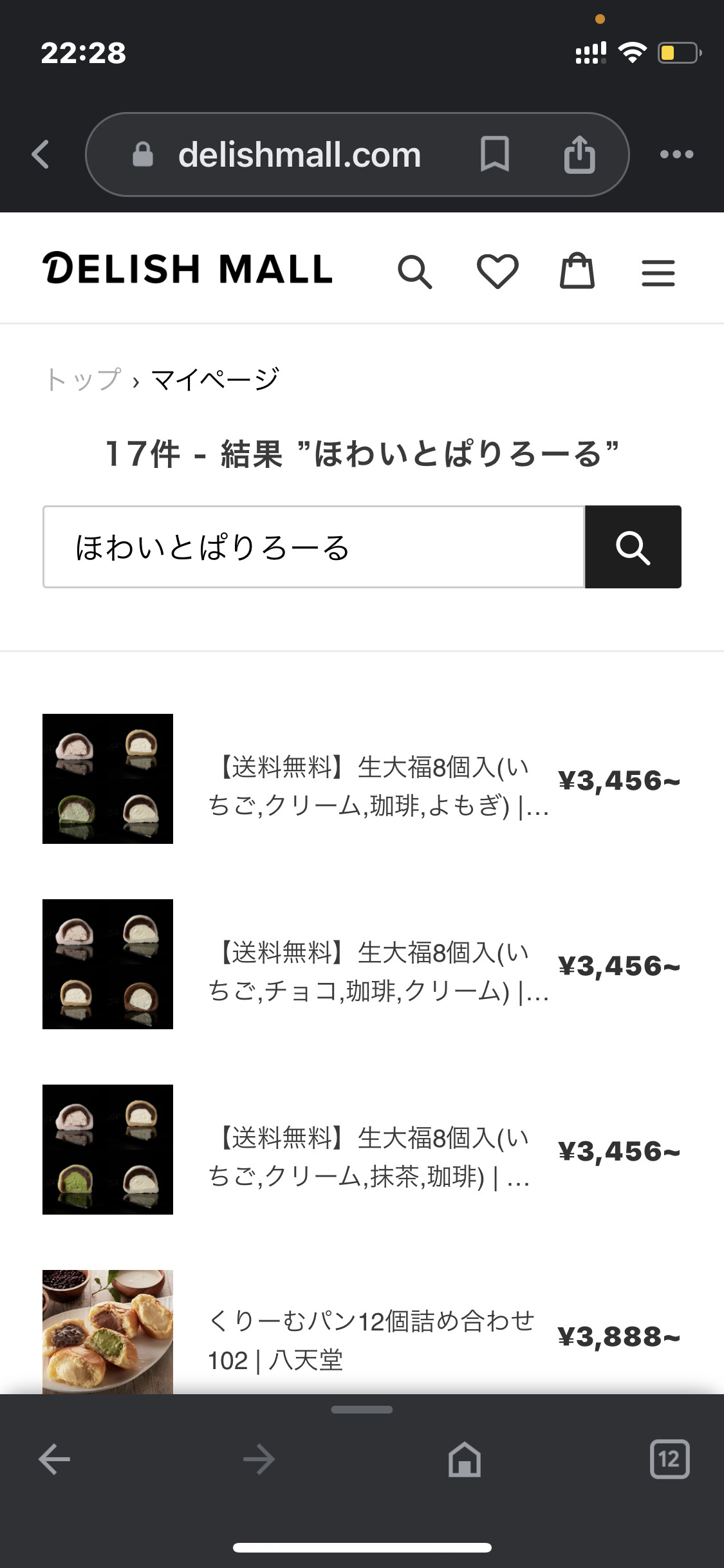The height and width of the screenshot is (1568, 724).
Task: Submit search with the black magnifier button
Action: (633, 547)
